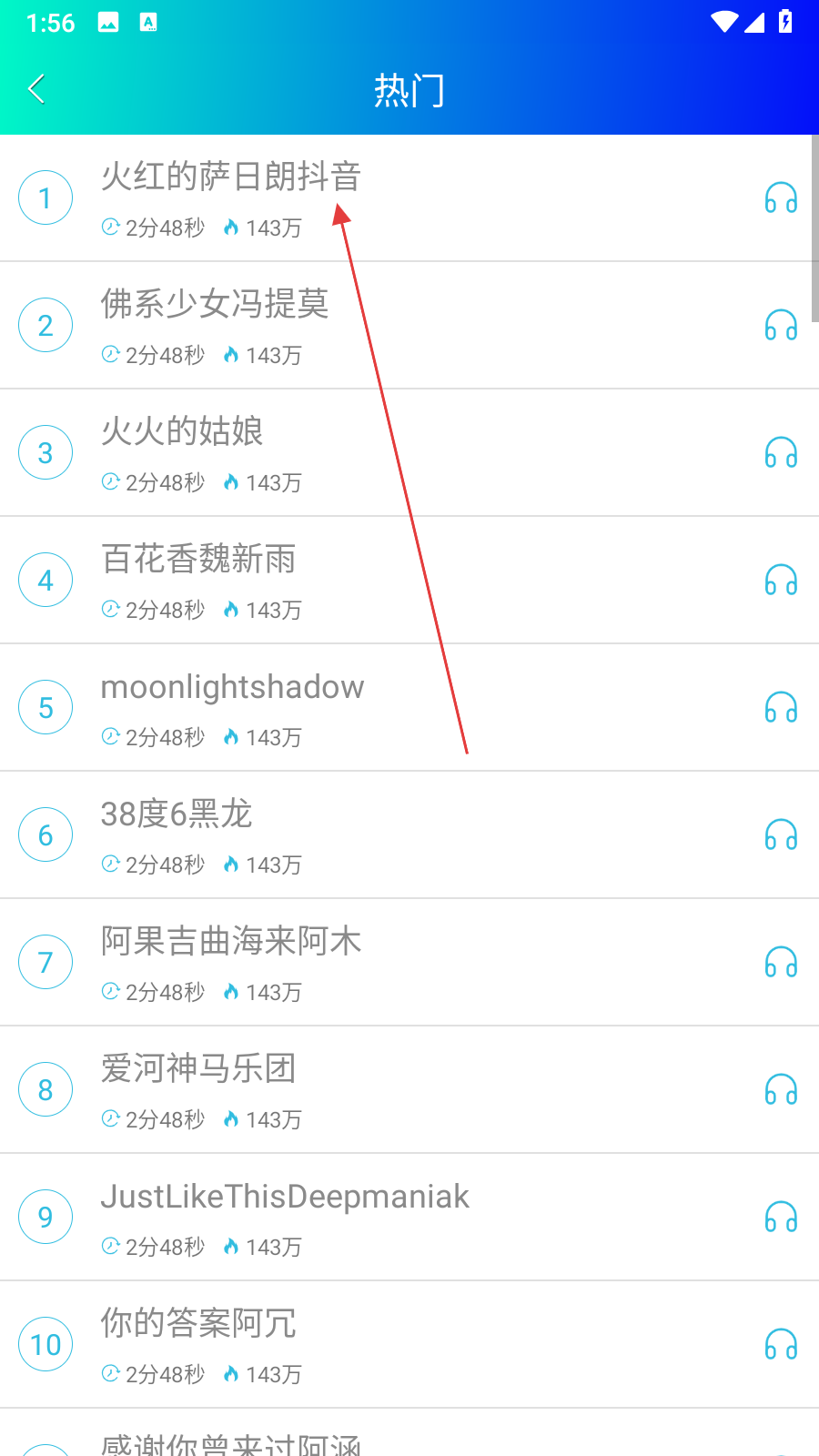
Task: Tap headphone icon for 佛系少女冯提莫
Action: (x=780, y=326)
